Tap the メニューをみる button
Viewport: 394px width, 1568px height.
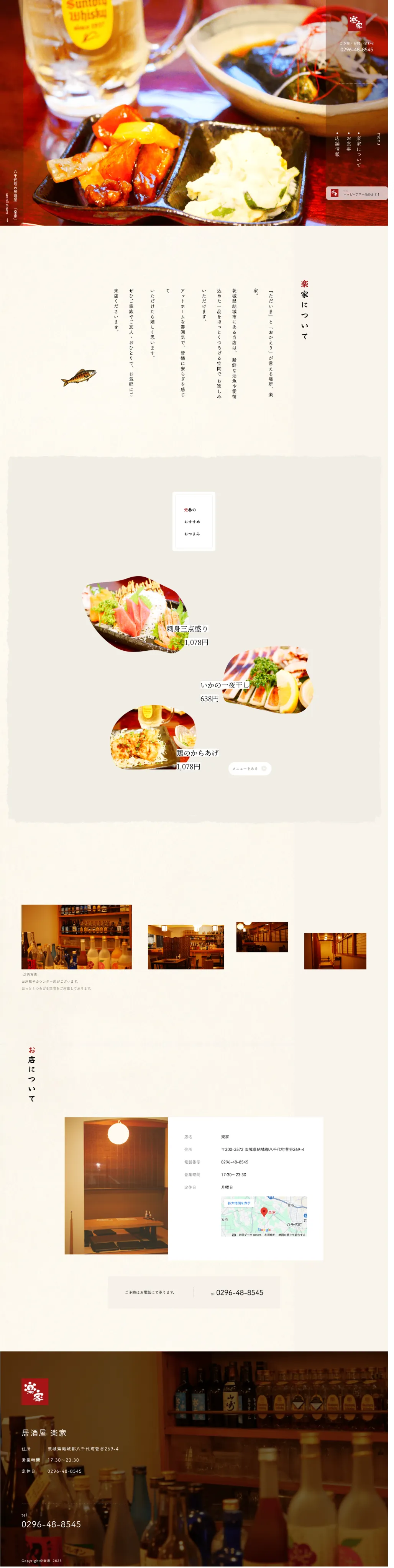249,768
